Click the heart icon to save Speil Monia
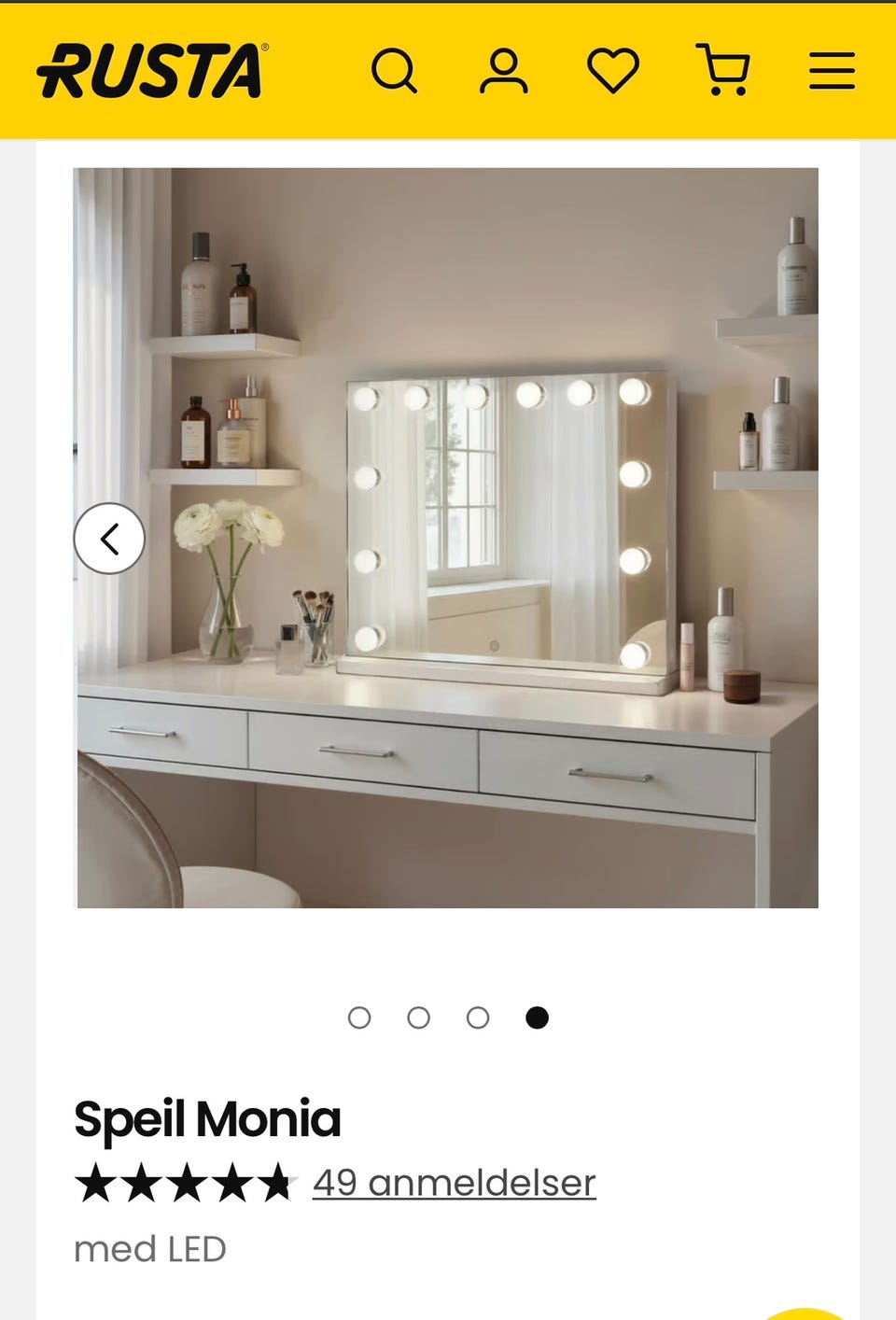 pos(613,70)
